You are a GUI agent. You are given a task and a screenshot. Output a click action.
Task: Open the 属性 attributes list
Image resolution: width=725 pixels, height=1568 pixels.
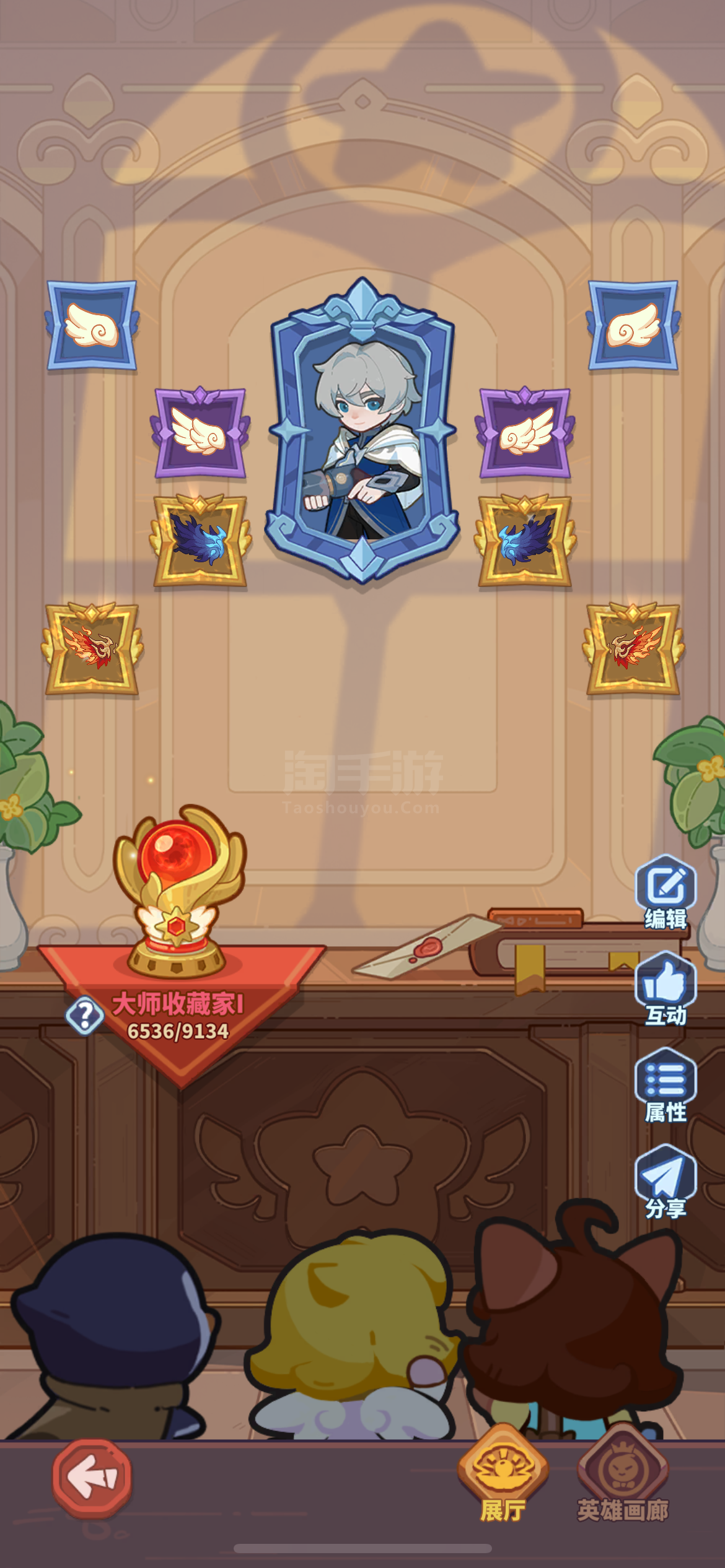click(666, 1085)
